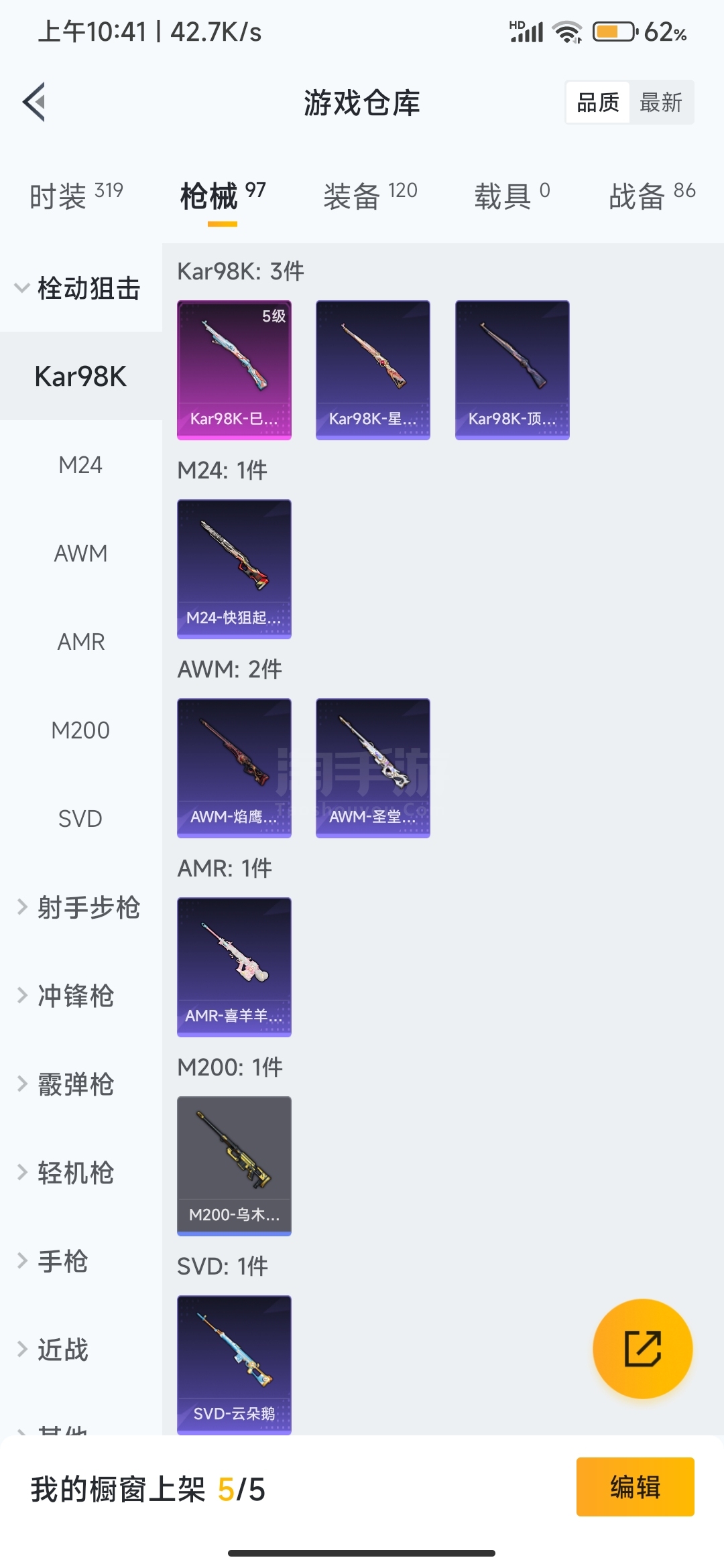View the AMR-喜羊羊 skin card
The image size is (724, 1568).
click(234, 967)
